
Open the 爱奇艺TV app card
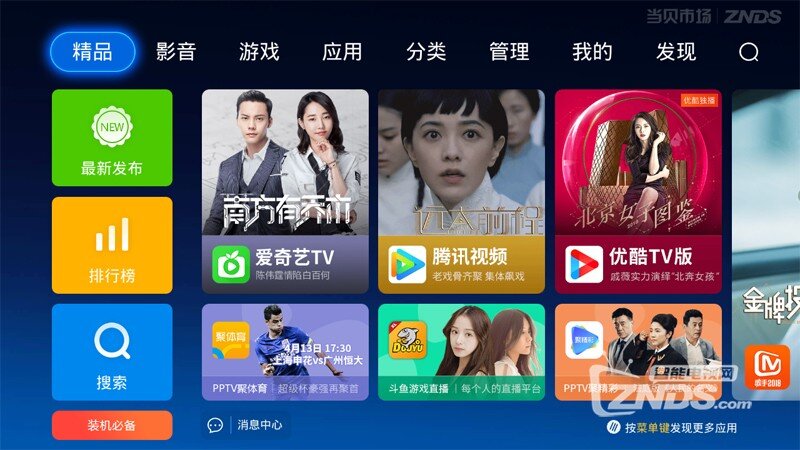(285, 191)
